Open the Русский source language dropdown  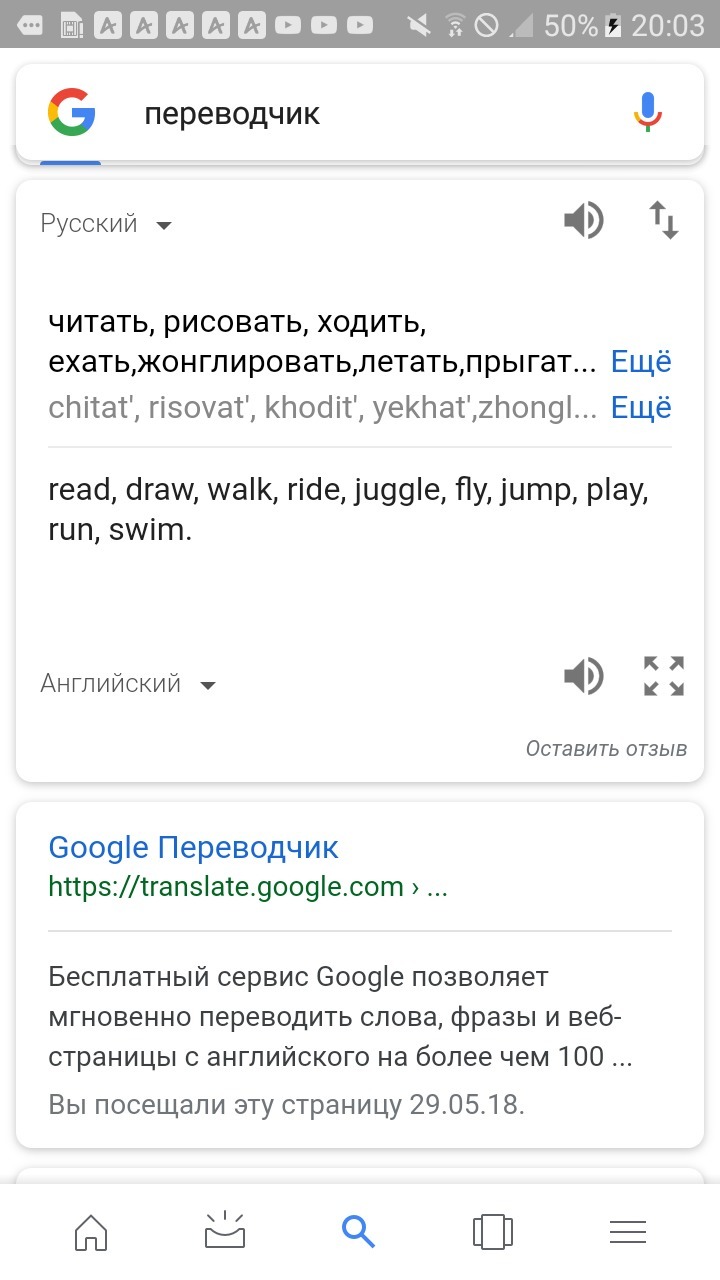point(106,224)
